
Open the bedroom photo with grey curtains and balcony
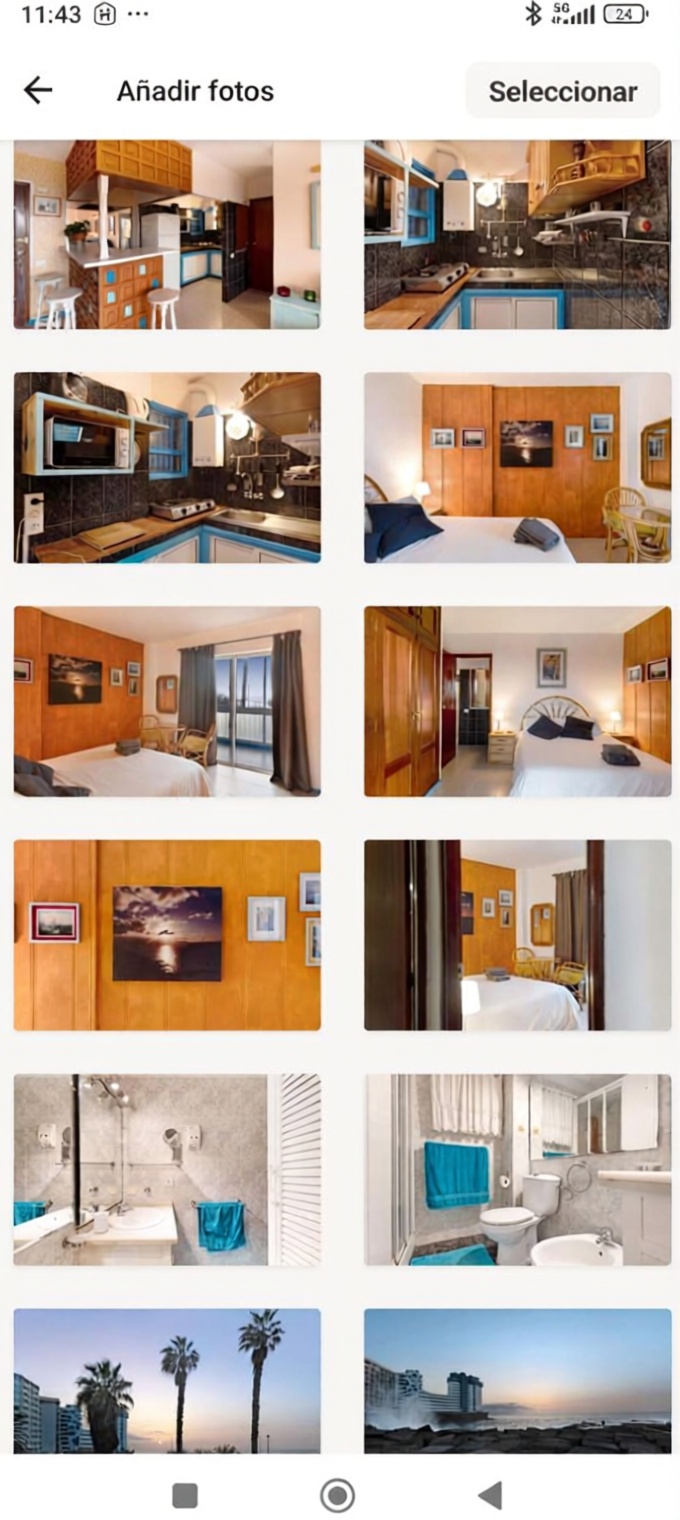167,701
